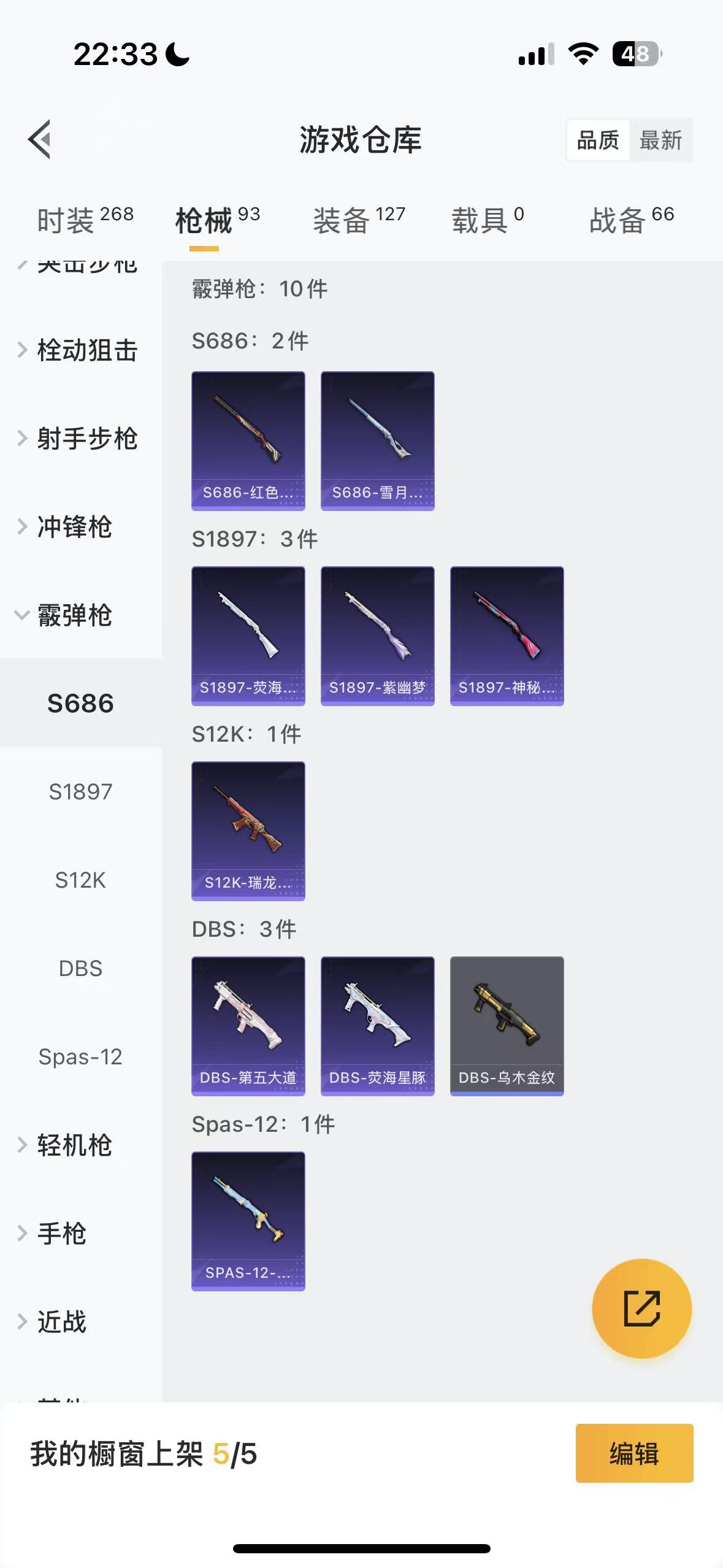Expand the 冲锋枪 category
This screenshot has height=1568, width=723.
[74, 527]
